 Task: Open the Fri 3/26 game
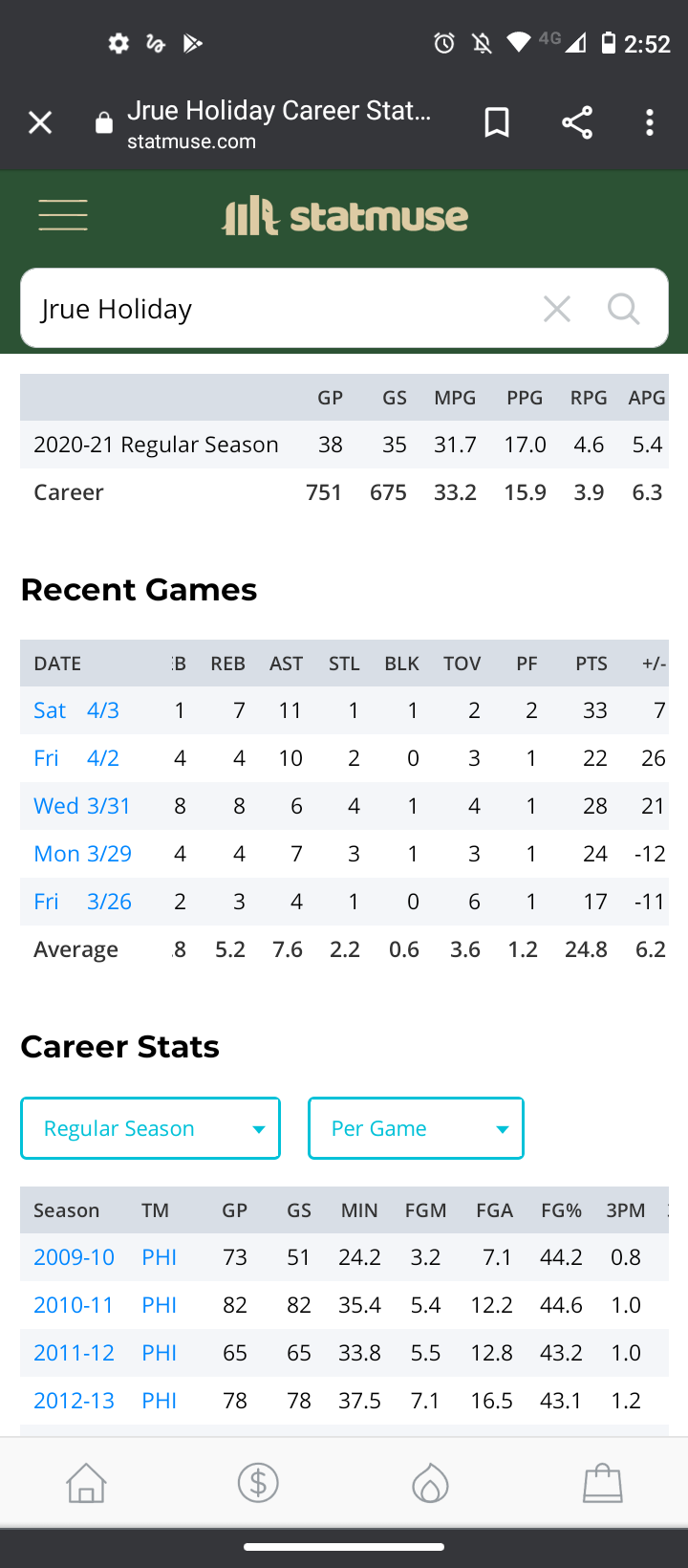click(83, 902)
